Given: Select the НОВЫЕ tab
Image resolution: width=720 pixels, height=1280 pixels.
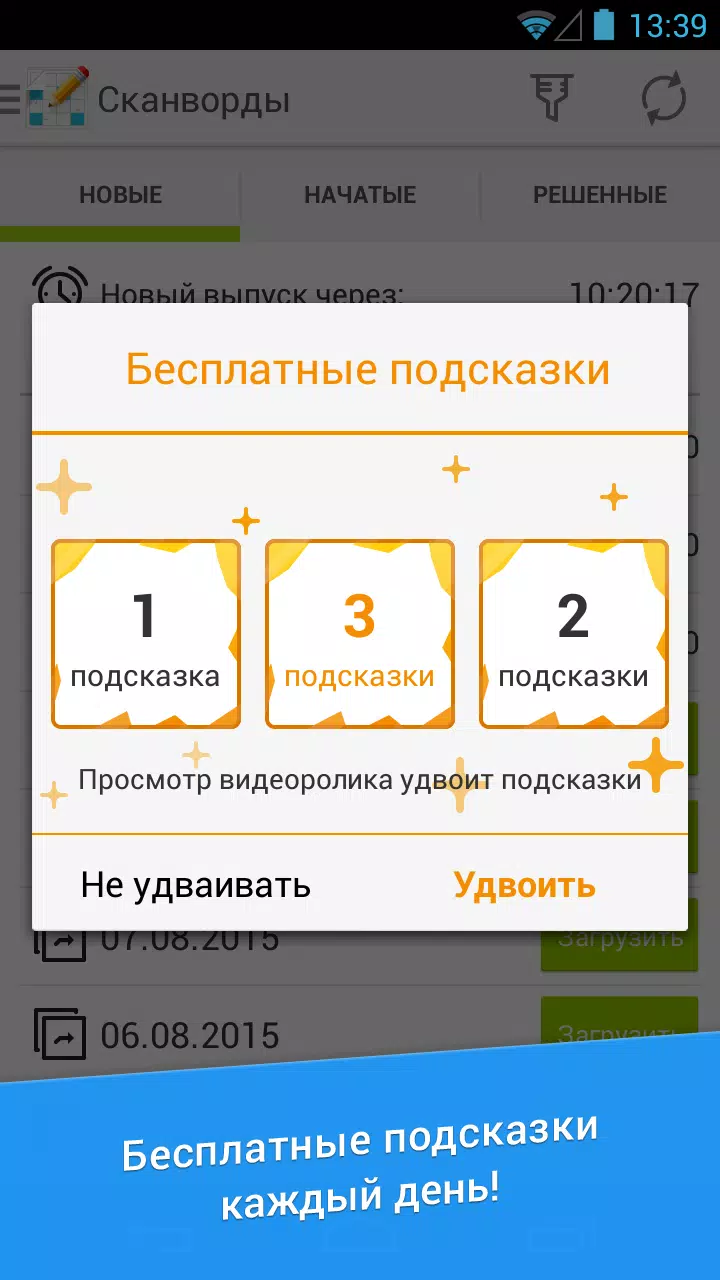Looking at the screenshot, I should coord(120,194).
